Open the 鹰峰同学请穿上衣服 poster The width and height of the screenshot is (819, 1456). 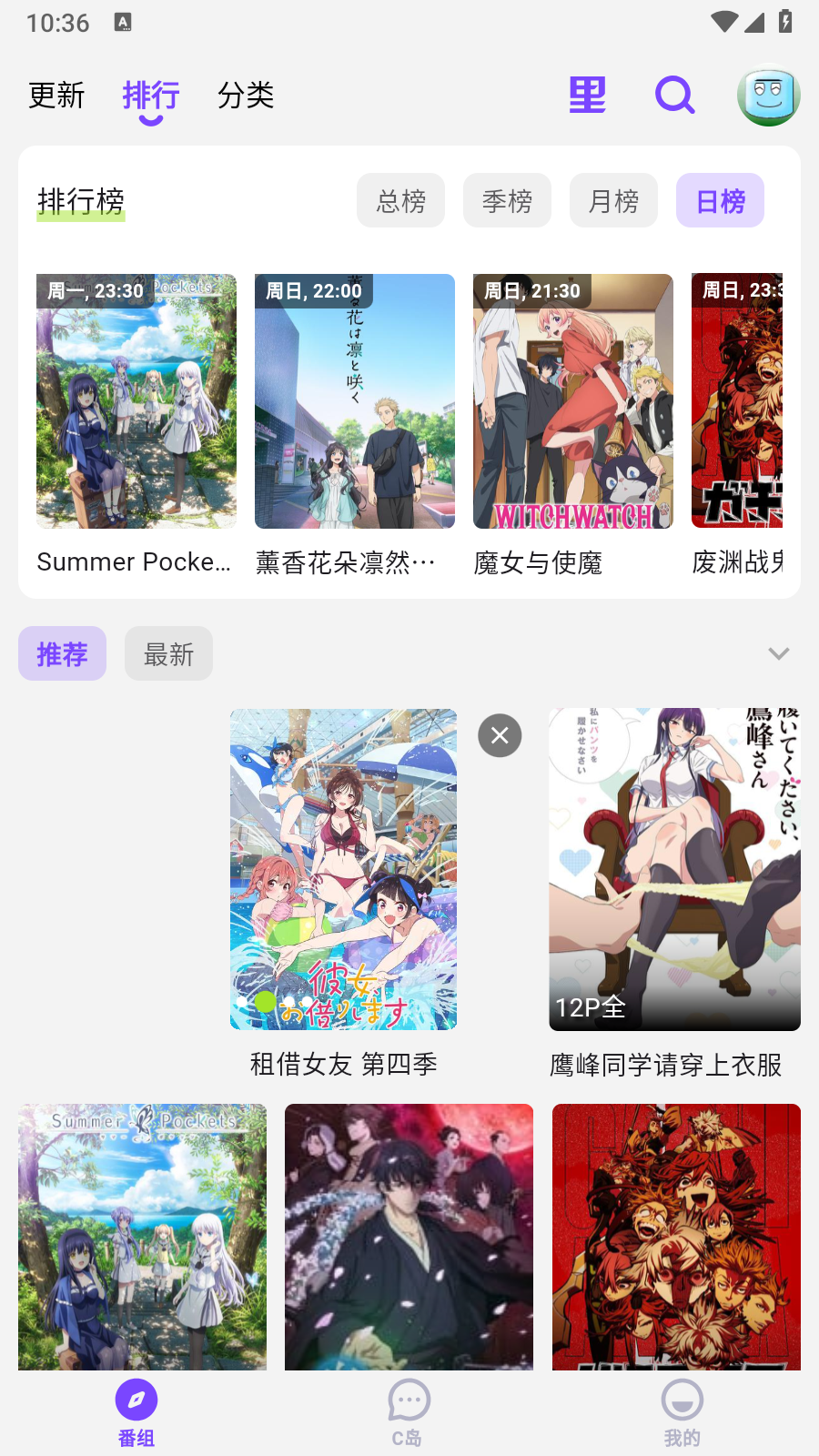[x=675, y=869]
